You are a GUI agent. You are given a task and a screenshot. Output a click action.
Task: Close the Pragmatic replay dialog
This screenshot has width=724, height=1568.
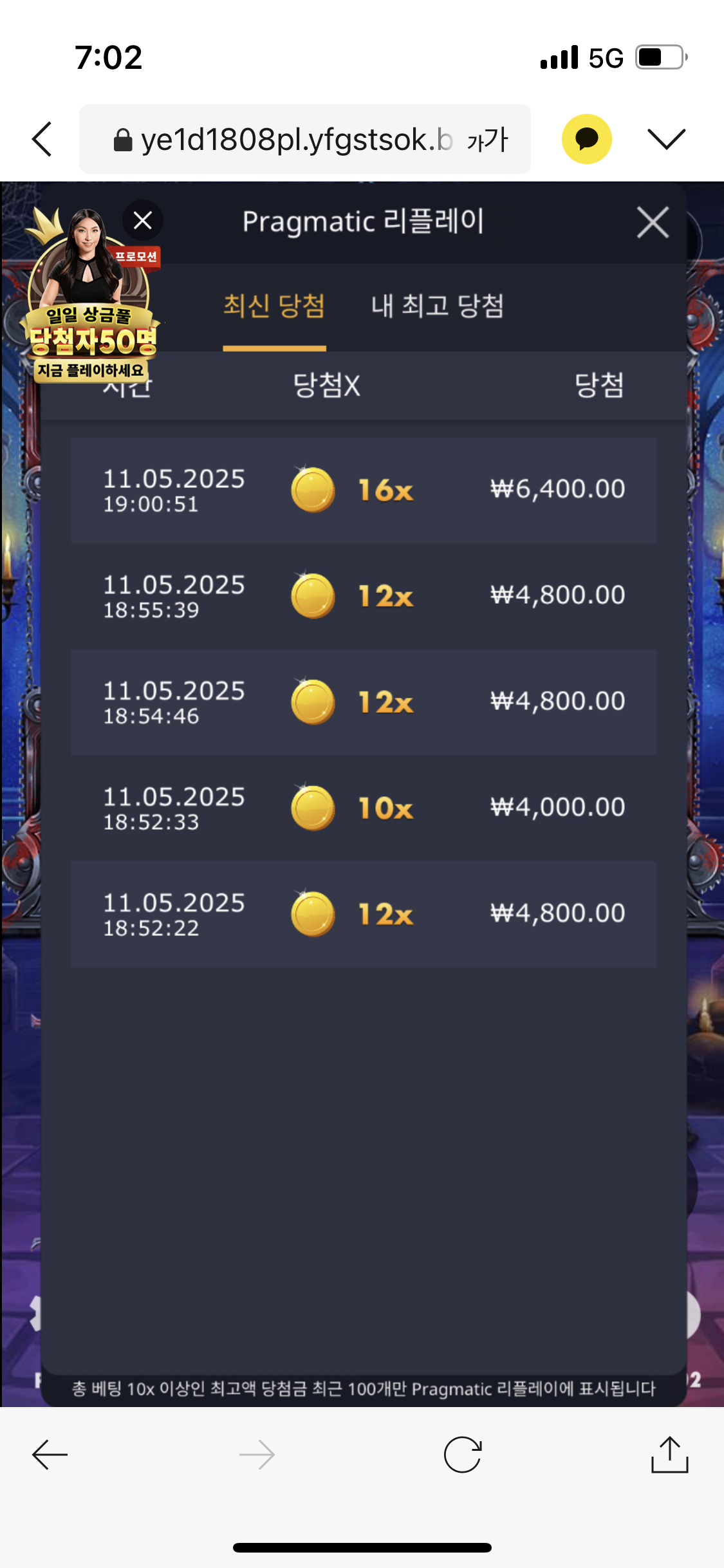pos(653,223)
